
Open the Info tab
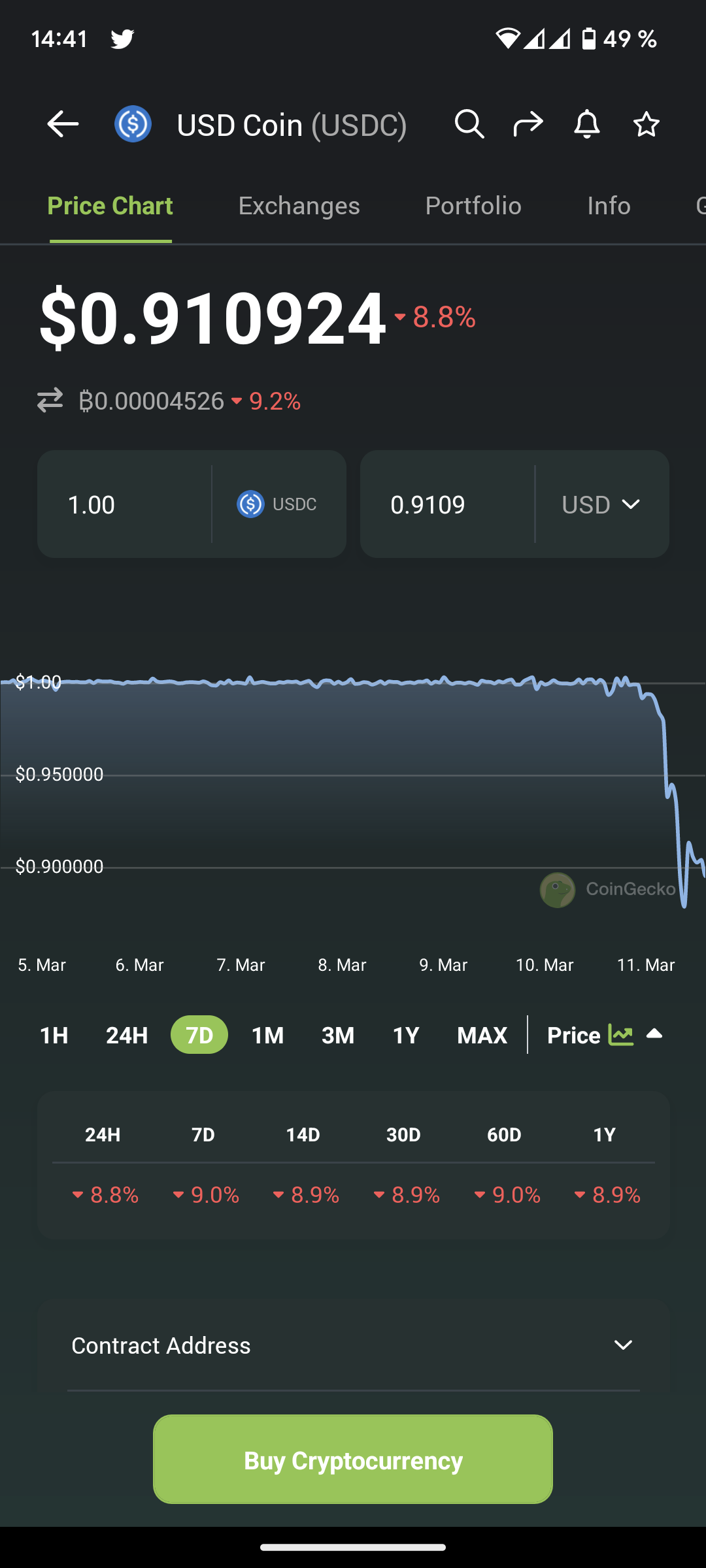point(609,206)
